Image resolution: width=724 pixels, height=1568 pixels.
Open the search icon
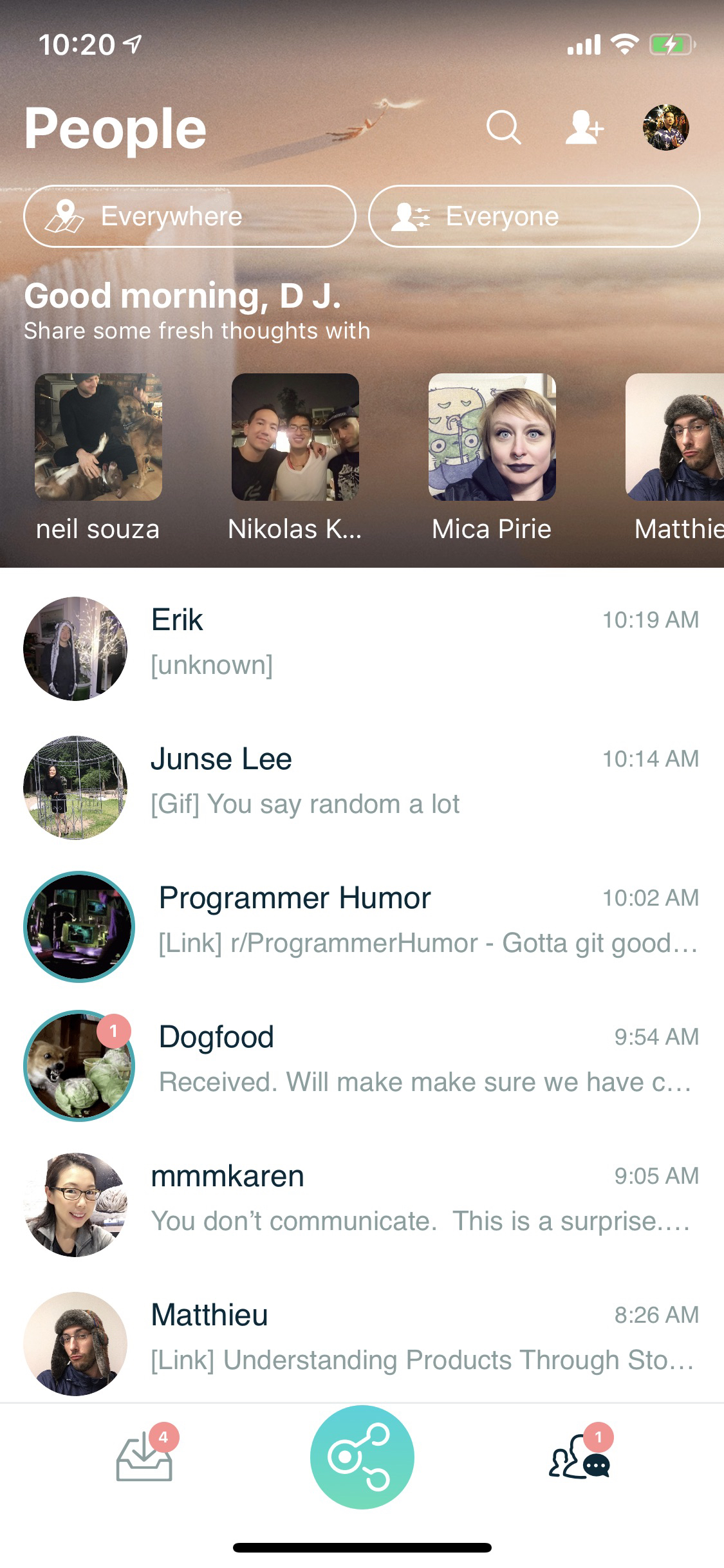pos(503,127)
